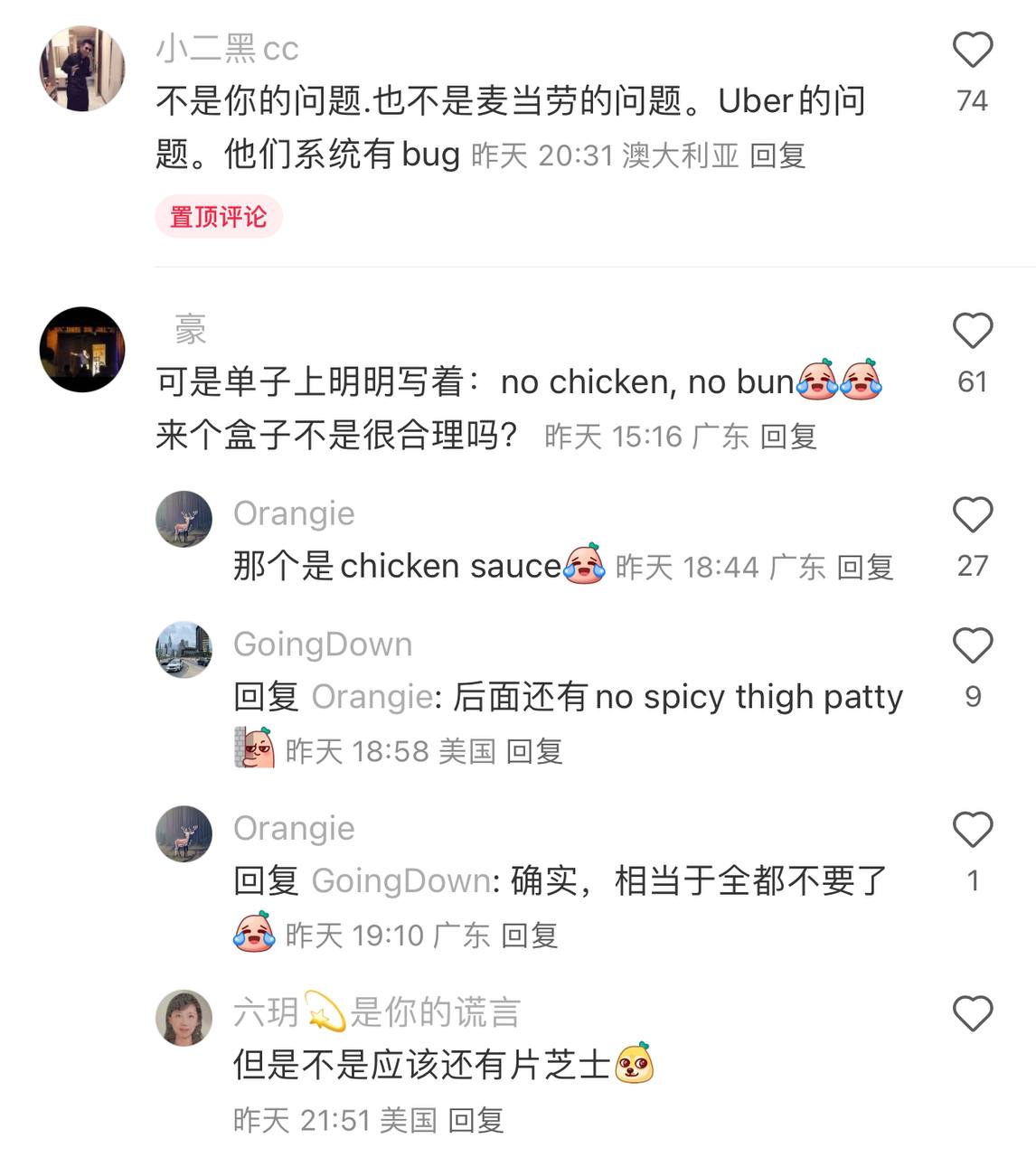Tap the 置顶评论 pinned comment badge
The width and height of the screenshot is (1036, 1157).
(218, 217)
